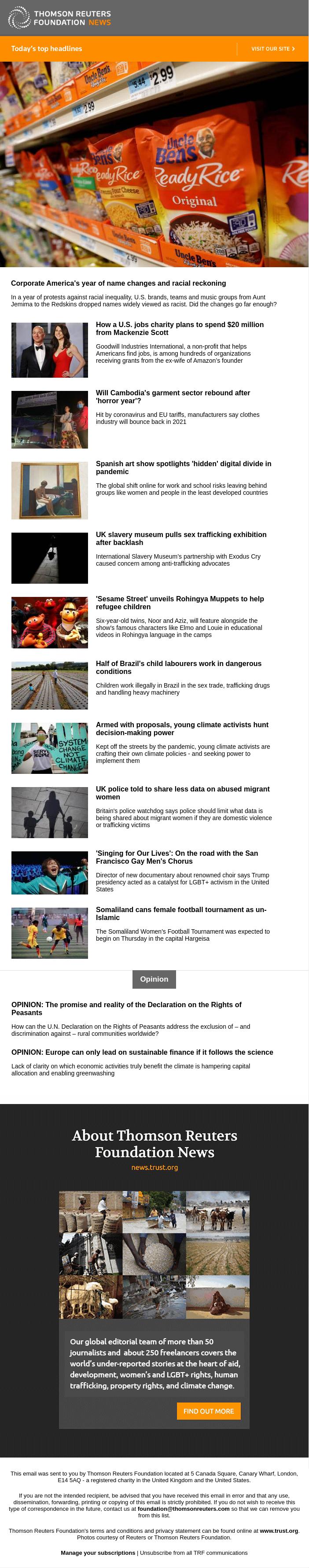The height and width of the screenshot is (1568, 309).
Task: Email foundation@thomsonreuters.com
Action: pyautogui.click(x=183, y=1509)
